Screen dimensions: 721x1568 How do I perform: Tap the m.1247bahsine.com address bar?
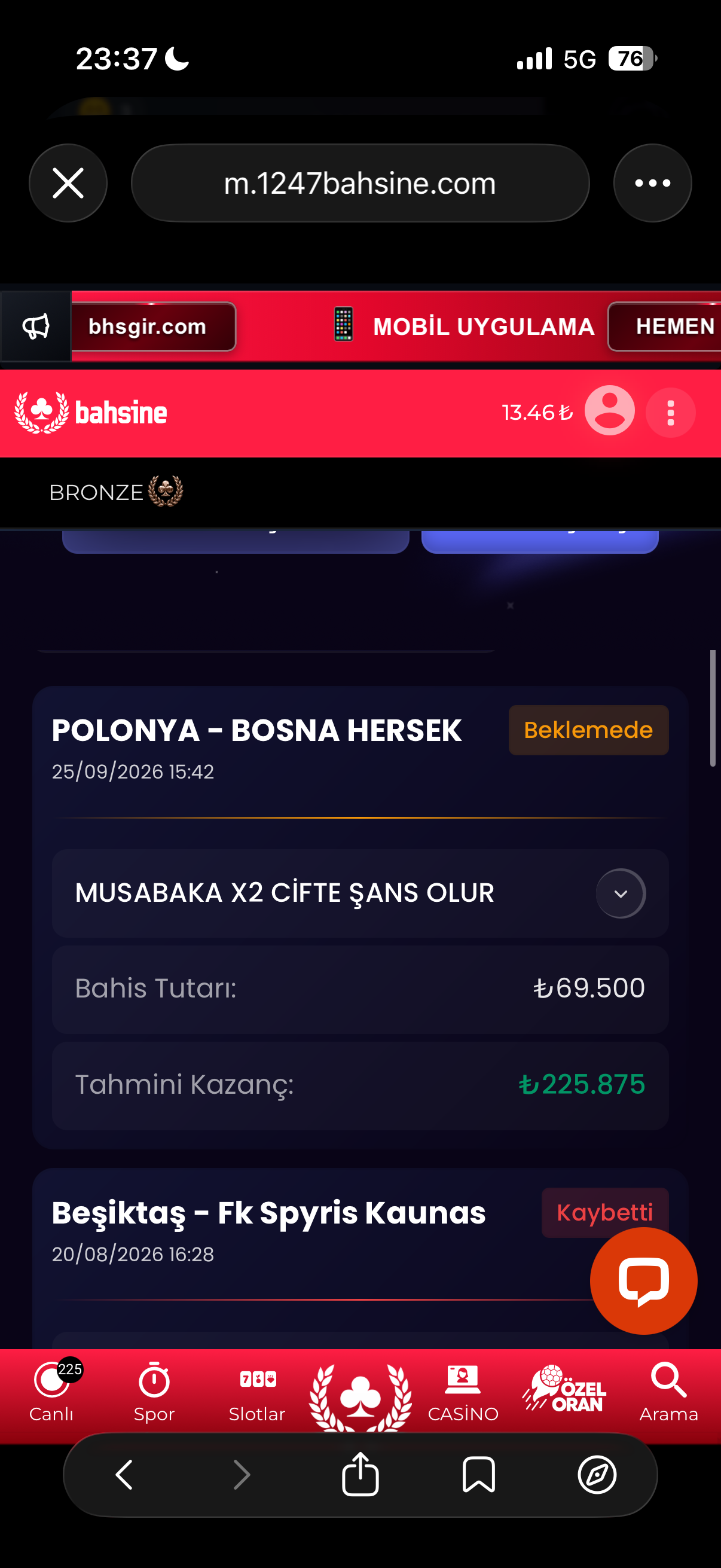pyautogui.click(x=360, y=183)
